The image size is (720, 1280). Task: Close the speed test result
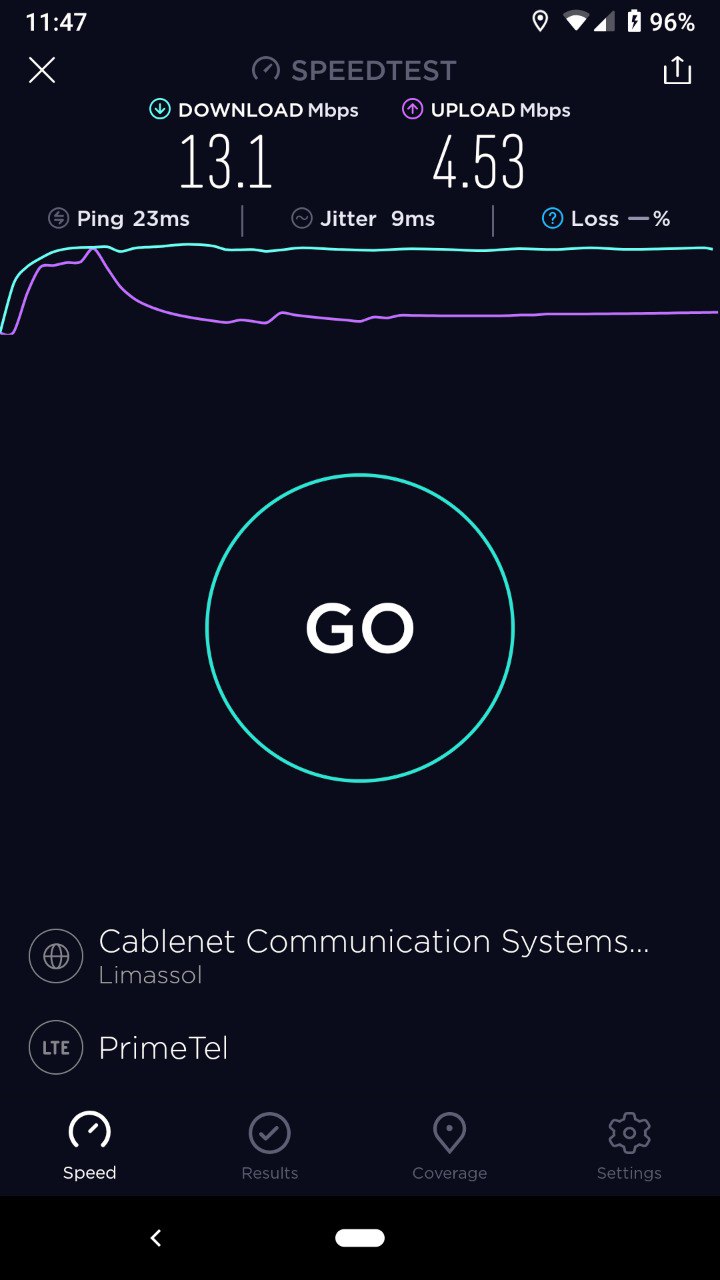tap(42, 70)
